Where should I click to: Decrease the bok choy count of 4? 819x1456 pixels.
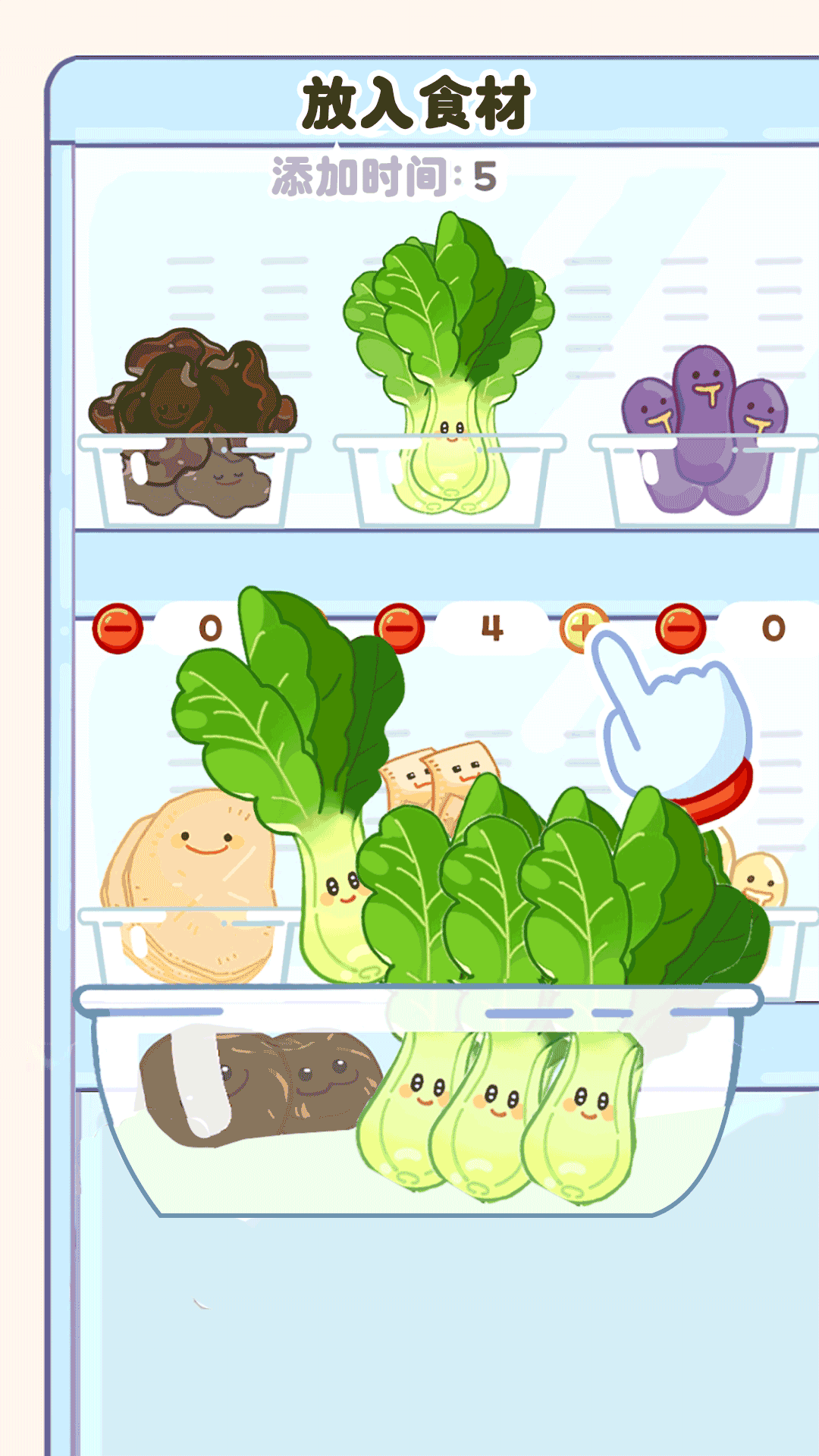coord(399,629)
